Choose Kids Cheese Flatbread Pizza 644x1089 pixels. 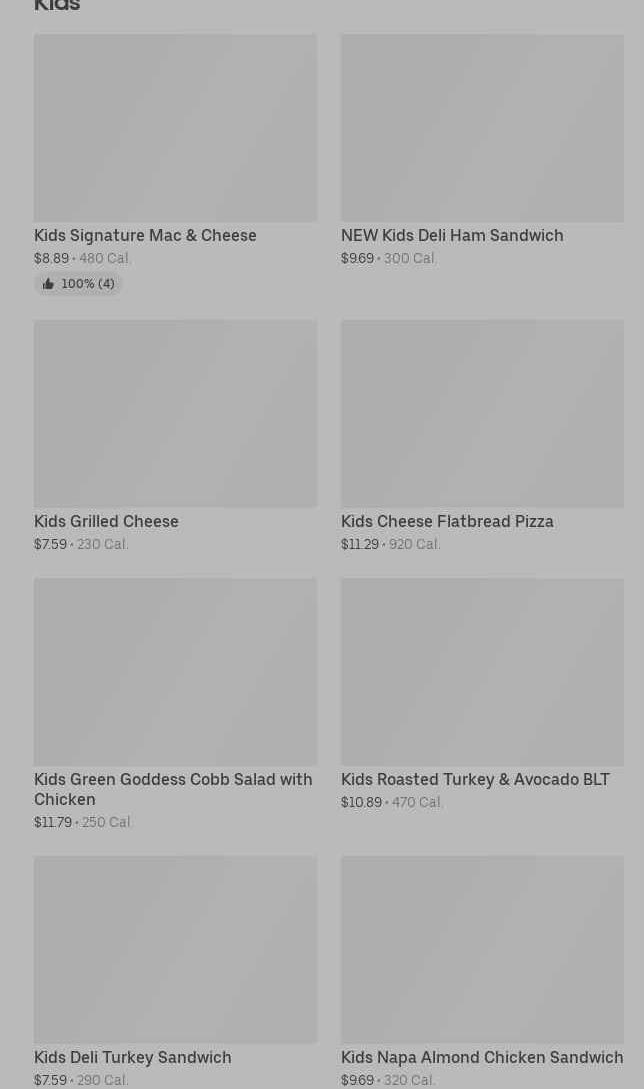point(482,436)
